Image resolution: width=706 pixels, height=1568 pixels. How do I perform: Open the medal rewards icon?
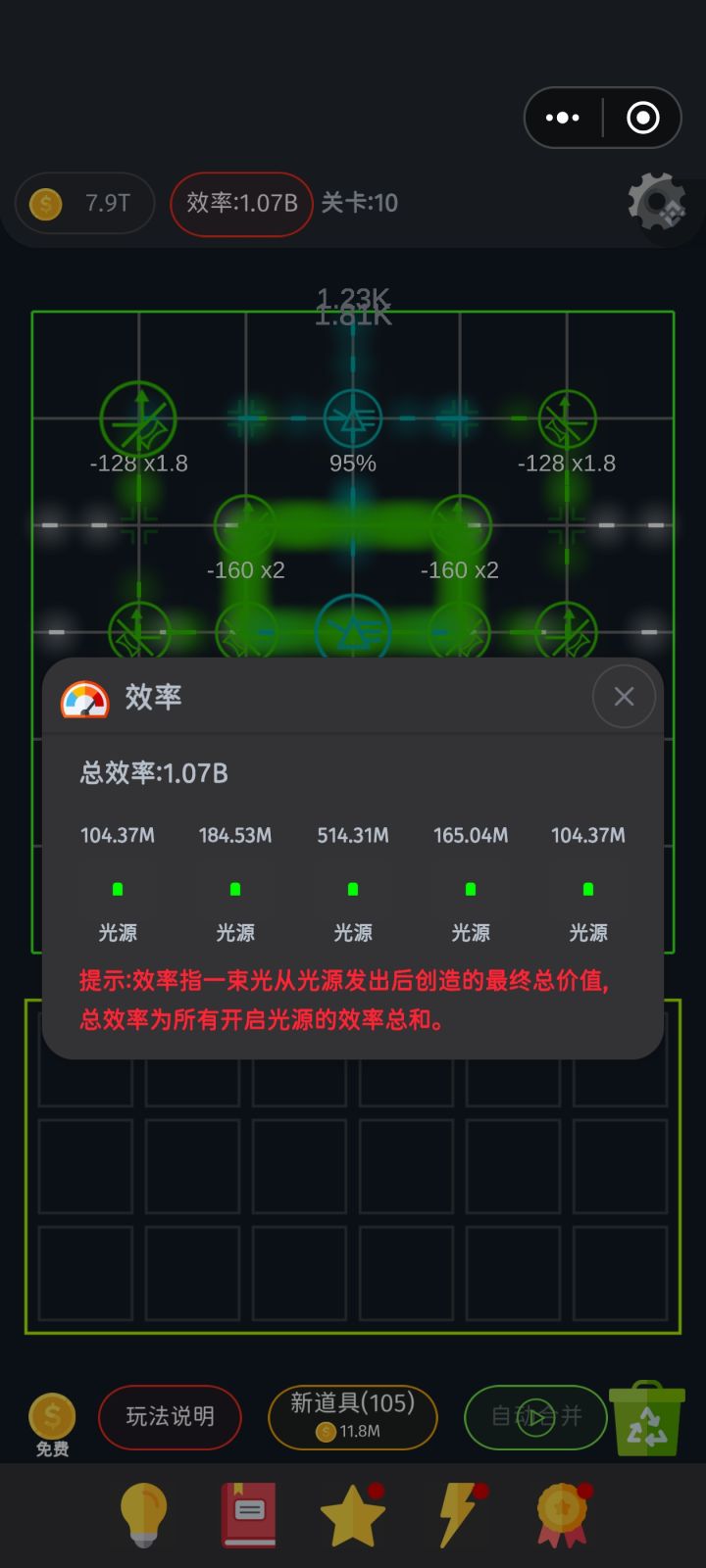coord(561,1513)
